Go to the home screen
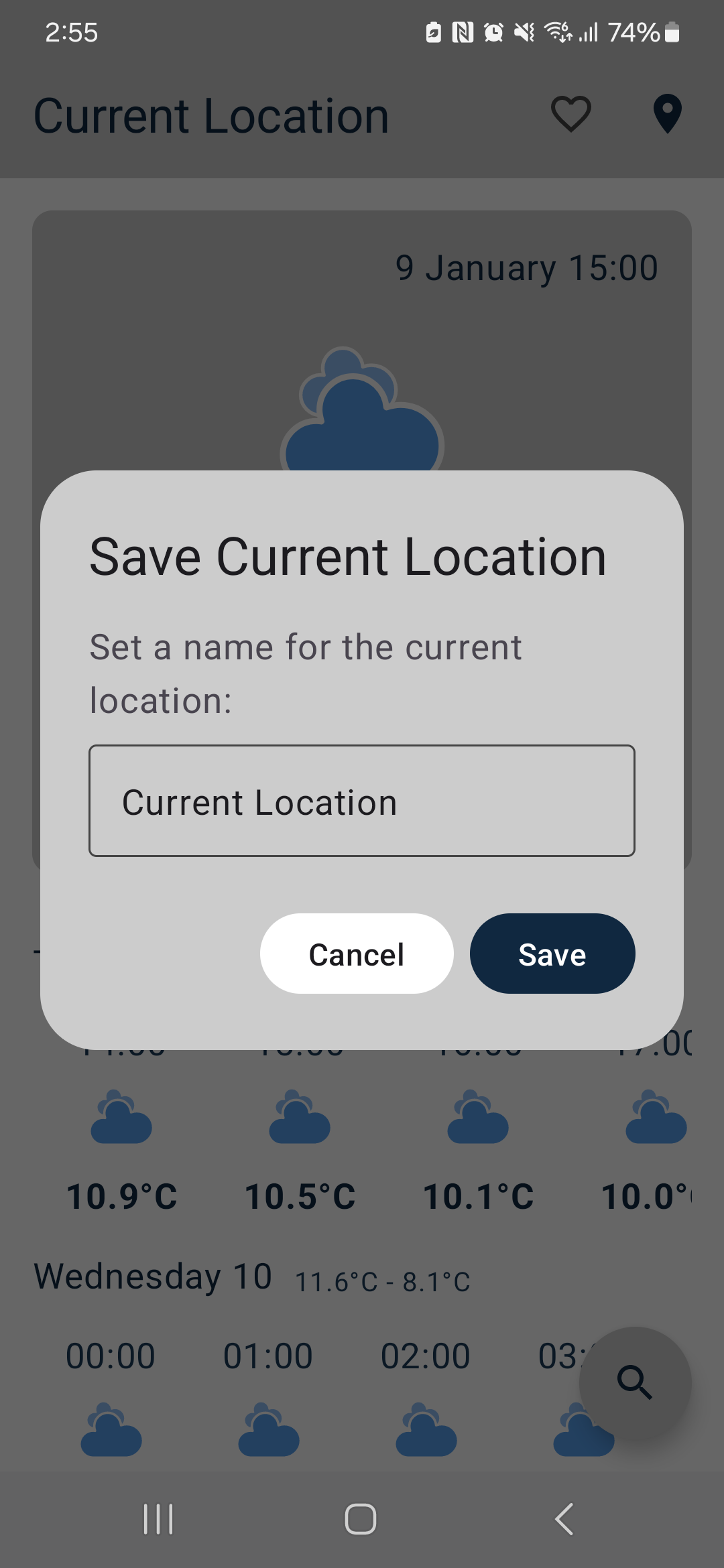Image resolution: width=724 pixels, height=1568 pixels. [361, 1518]
